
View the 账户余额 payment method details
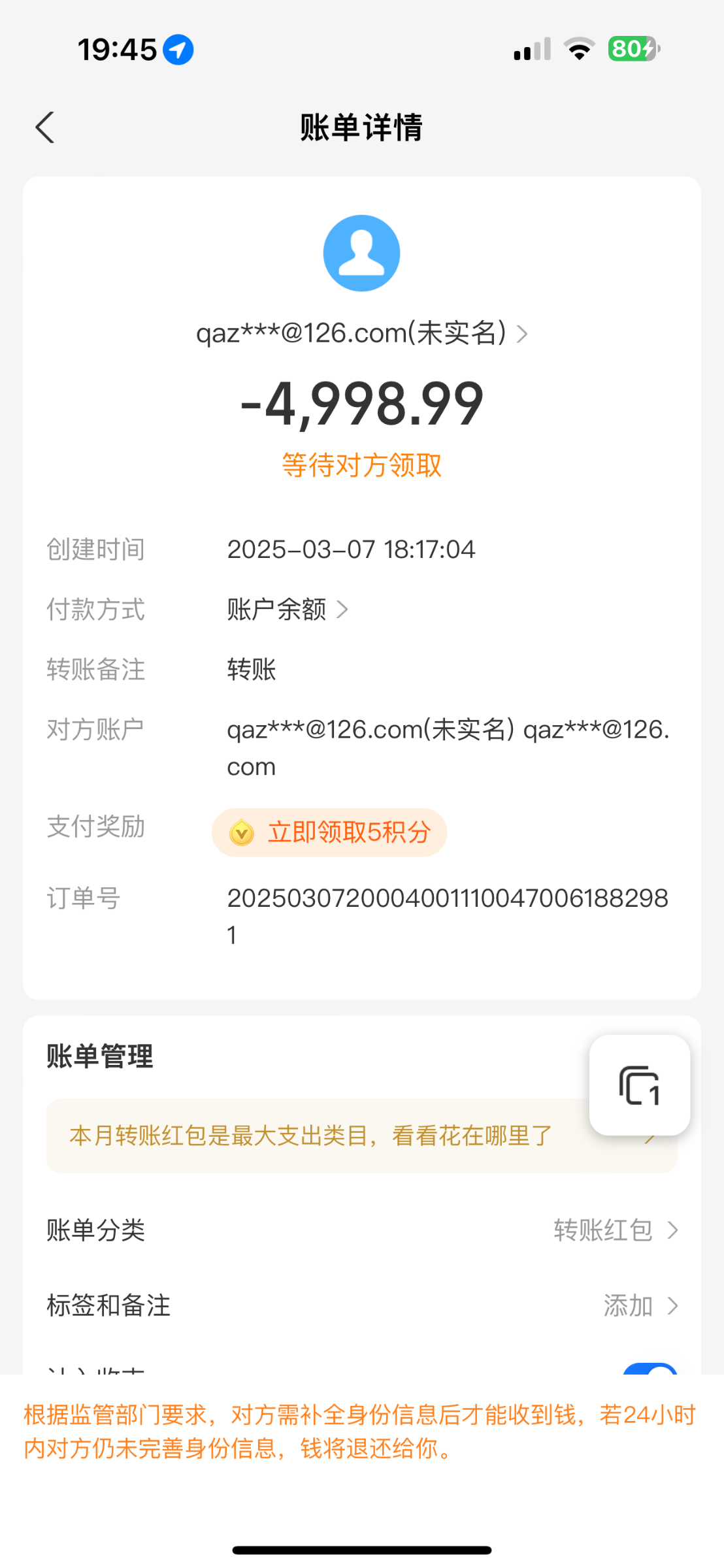288,610
